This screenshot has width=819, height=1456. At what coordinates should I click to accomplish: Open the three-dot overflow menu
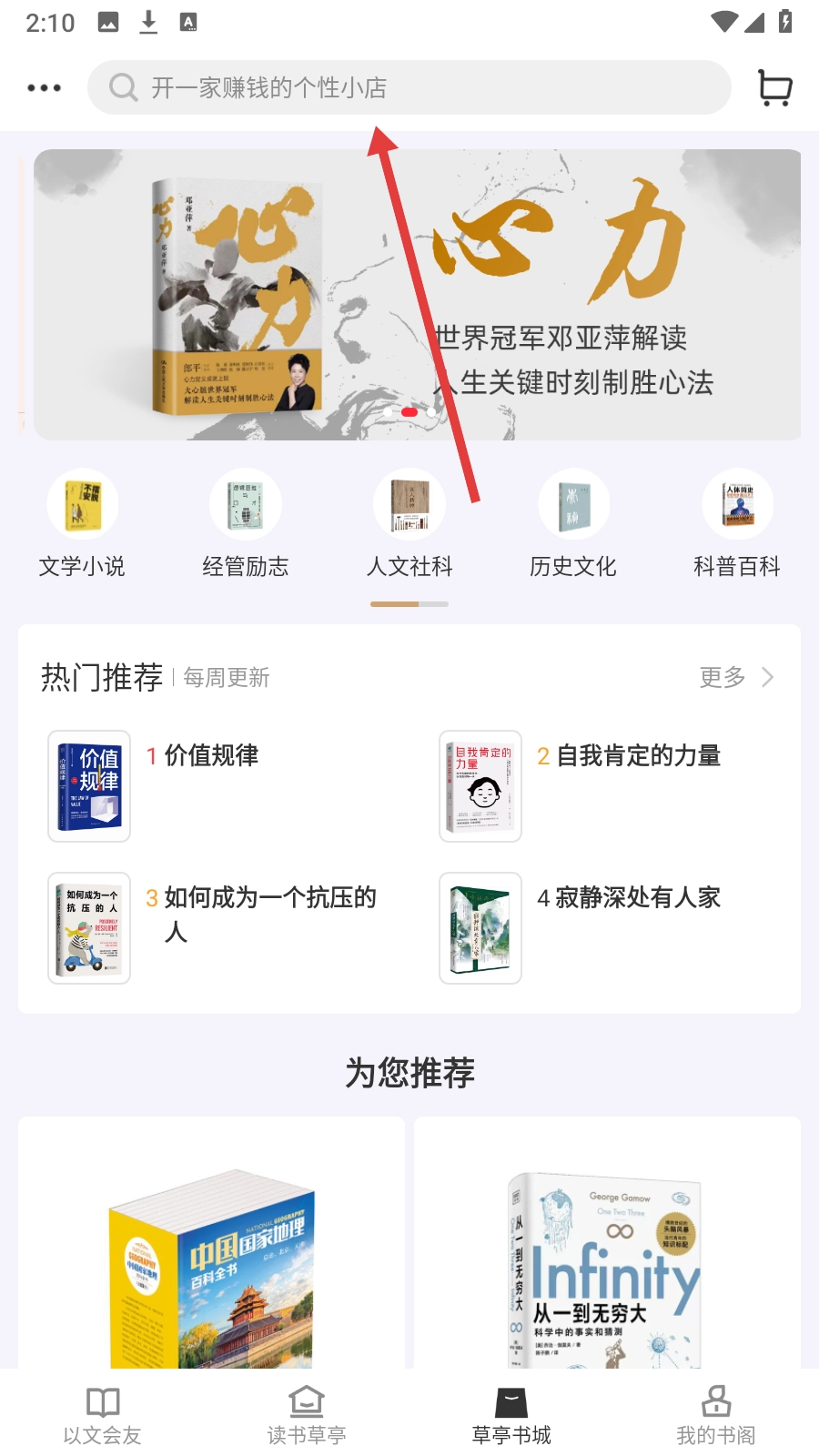[x=44, y=88]
